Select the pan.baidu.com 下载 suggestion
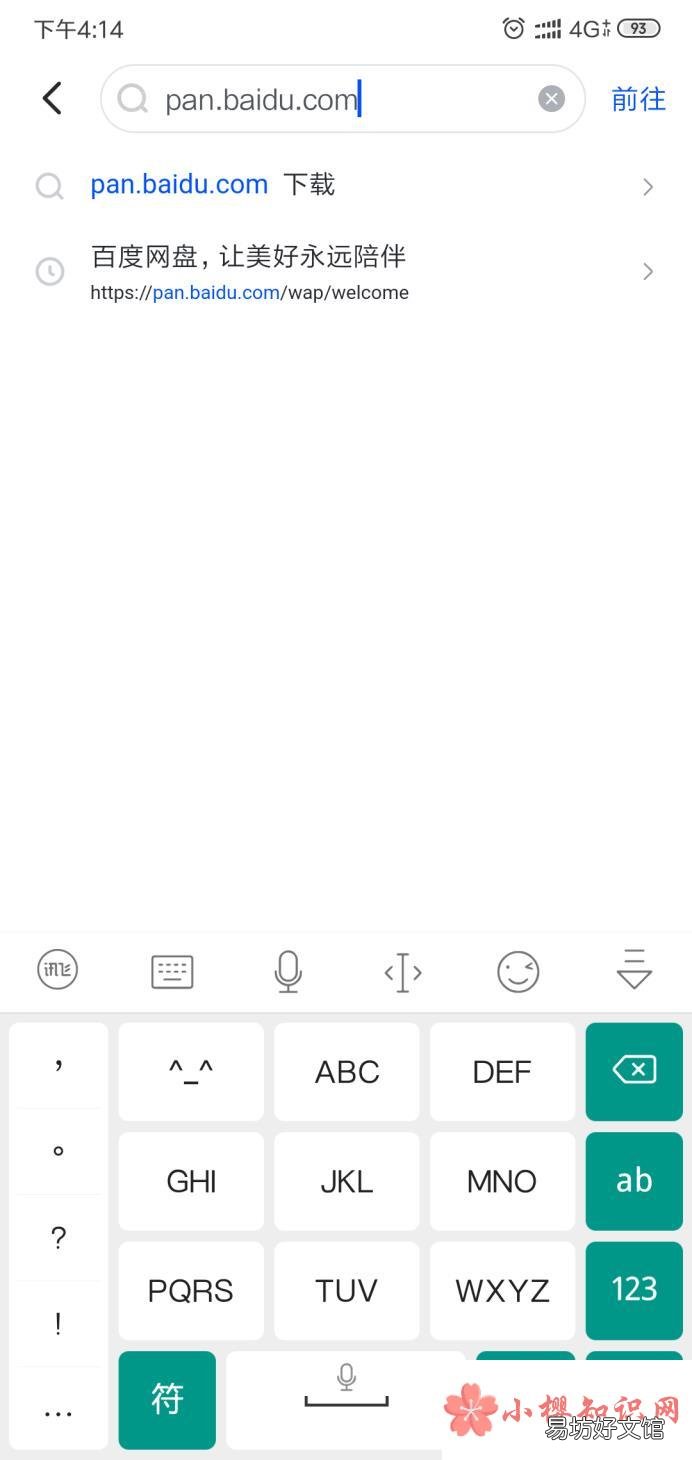Viewport: 692px width, 1460px height. pyautogui.click(x=346, y=185)
